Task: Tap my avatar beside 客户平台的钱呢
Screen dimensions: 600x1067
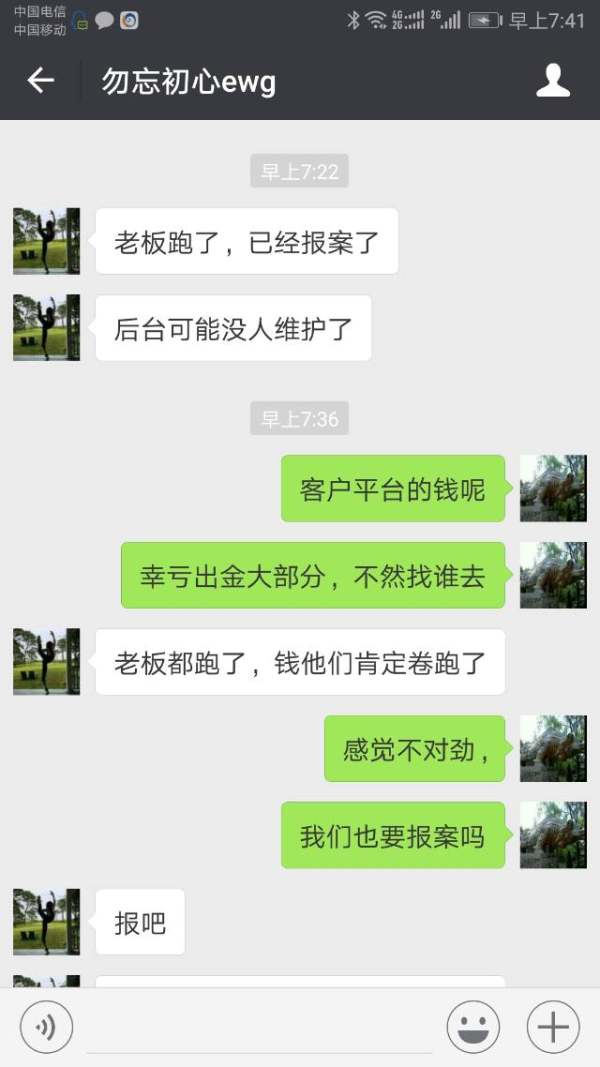Action: [x=553, y=488]
